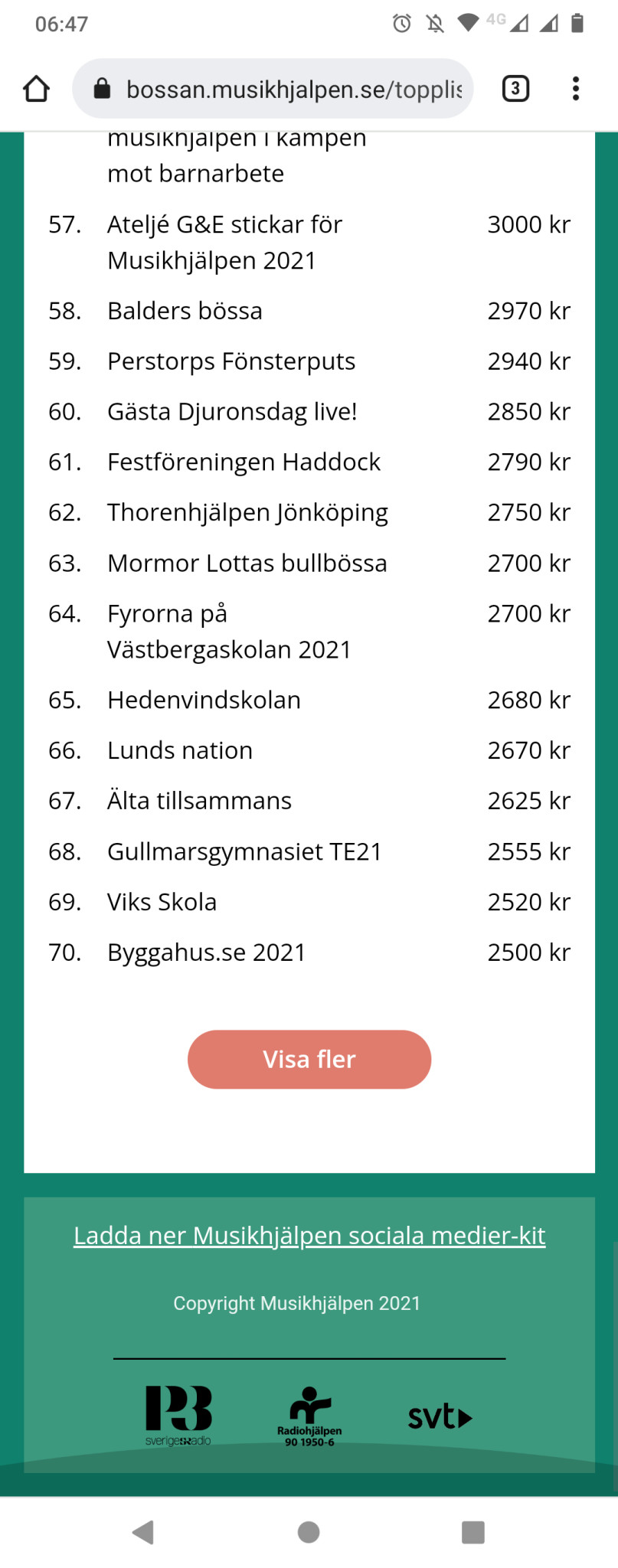The height and width of the screenshot is (1568, 618).
Task: Open the browser overflow menu
Action: tap(576, 89)
